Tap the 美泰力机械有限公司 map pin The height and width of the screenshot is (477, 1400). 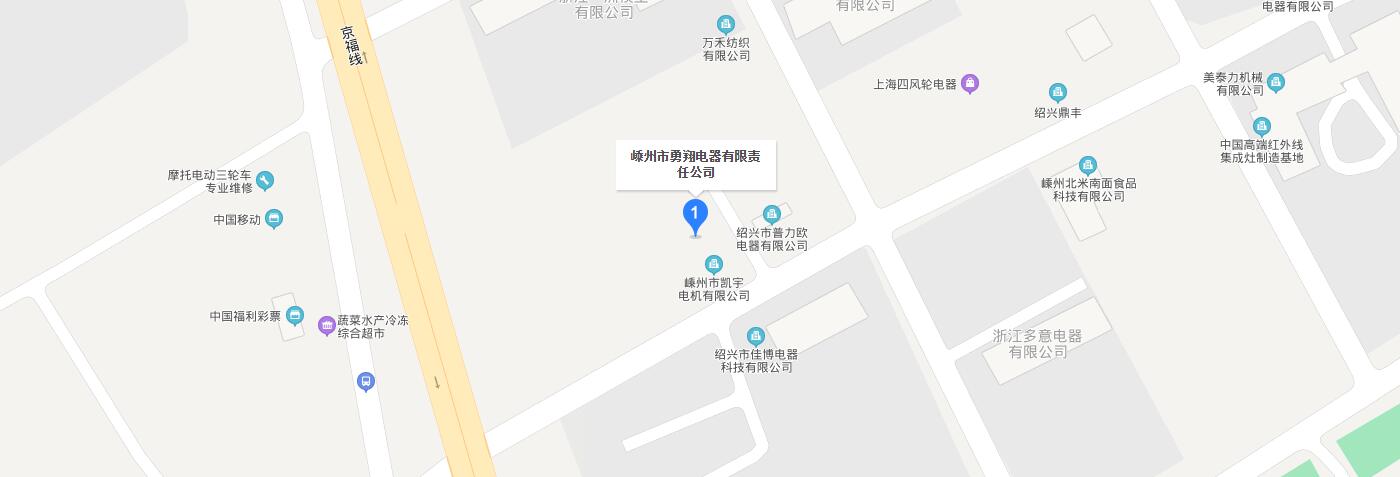pyautogui.click(x=1275, y=83)
